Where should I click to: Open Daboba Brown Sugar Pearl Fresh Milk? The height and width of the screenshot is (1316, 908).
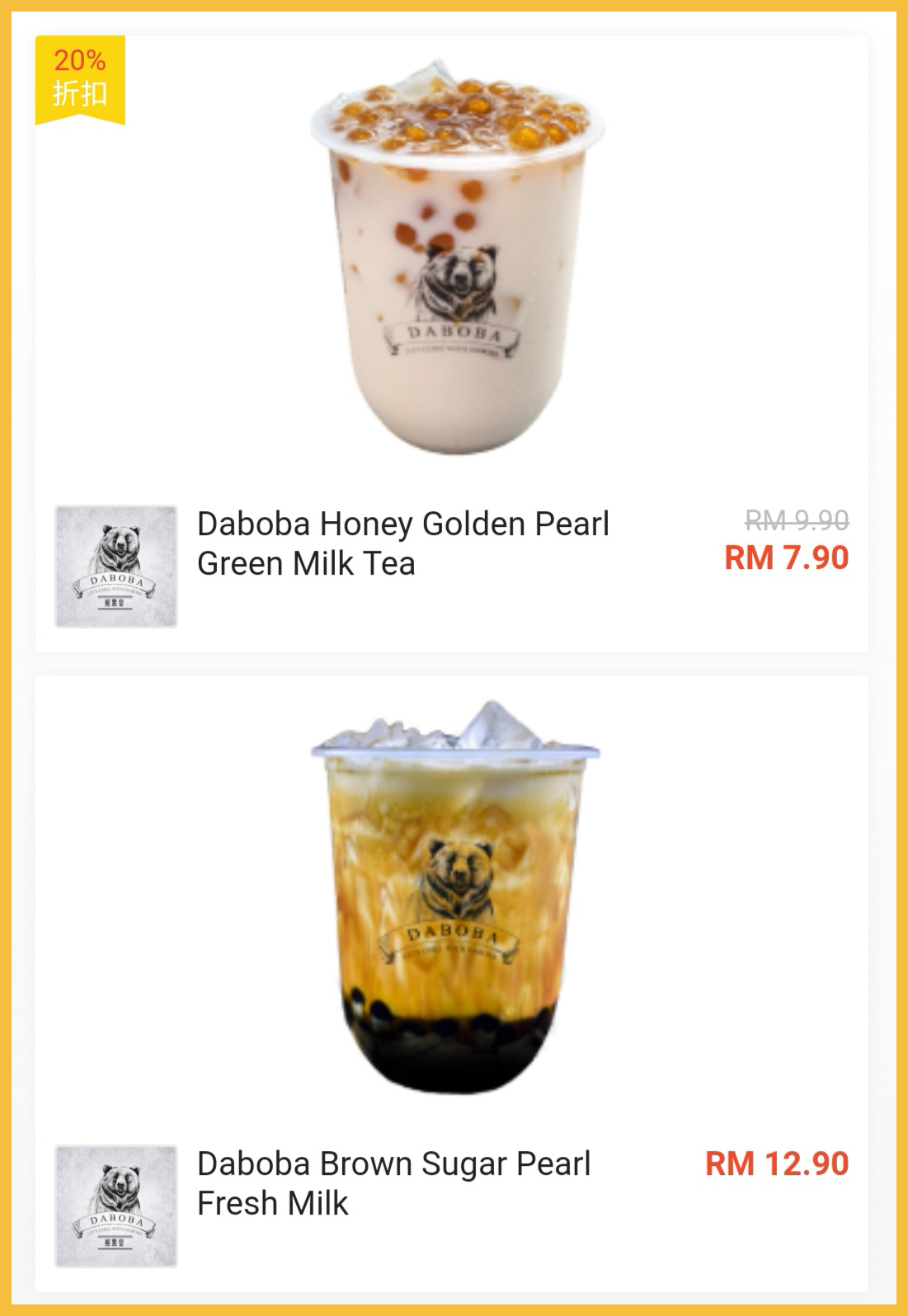pos(393,1182)
